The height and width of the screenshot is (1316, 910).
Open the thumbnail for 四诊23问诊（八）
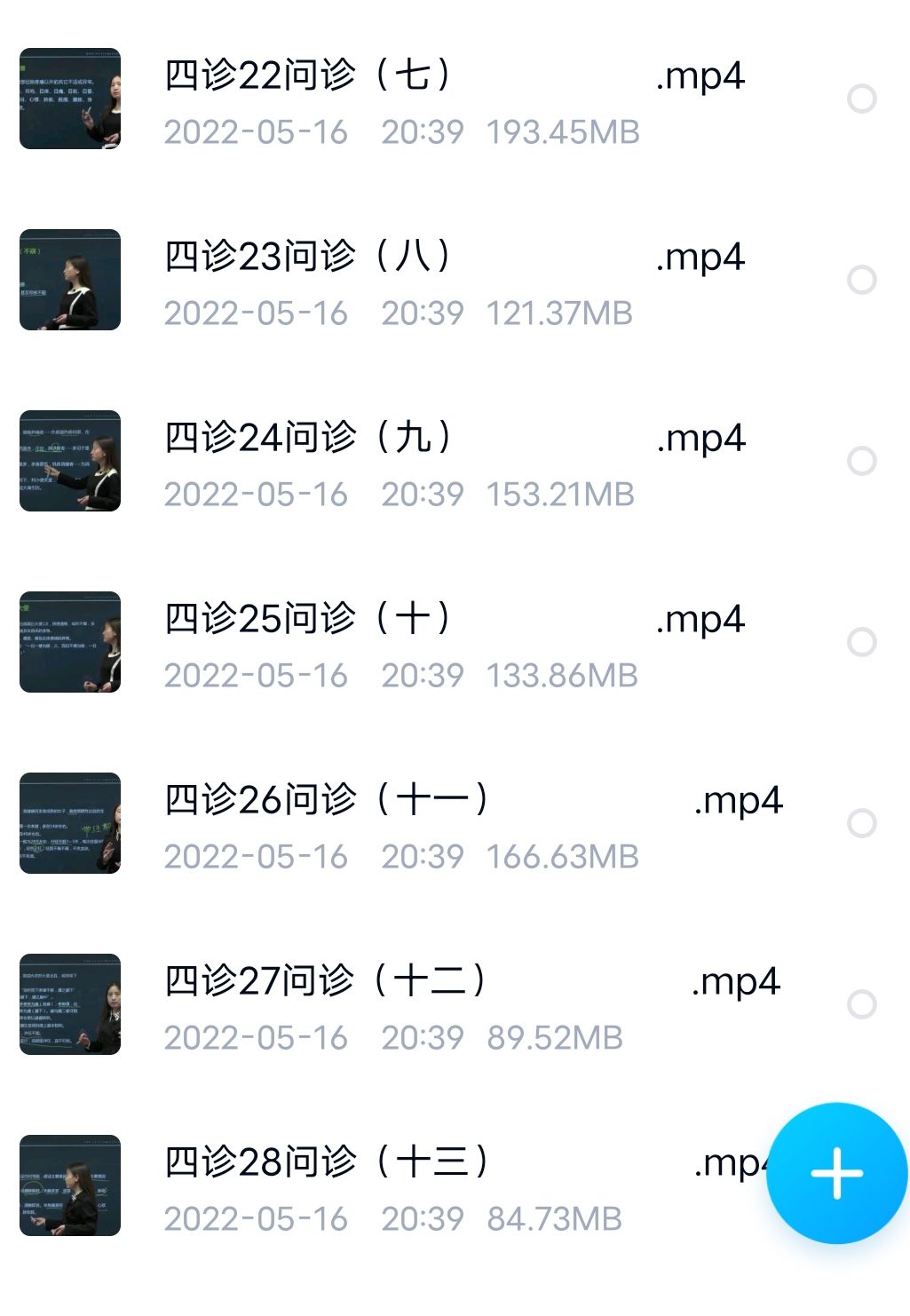pos(68,280)
